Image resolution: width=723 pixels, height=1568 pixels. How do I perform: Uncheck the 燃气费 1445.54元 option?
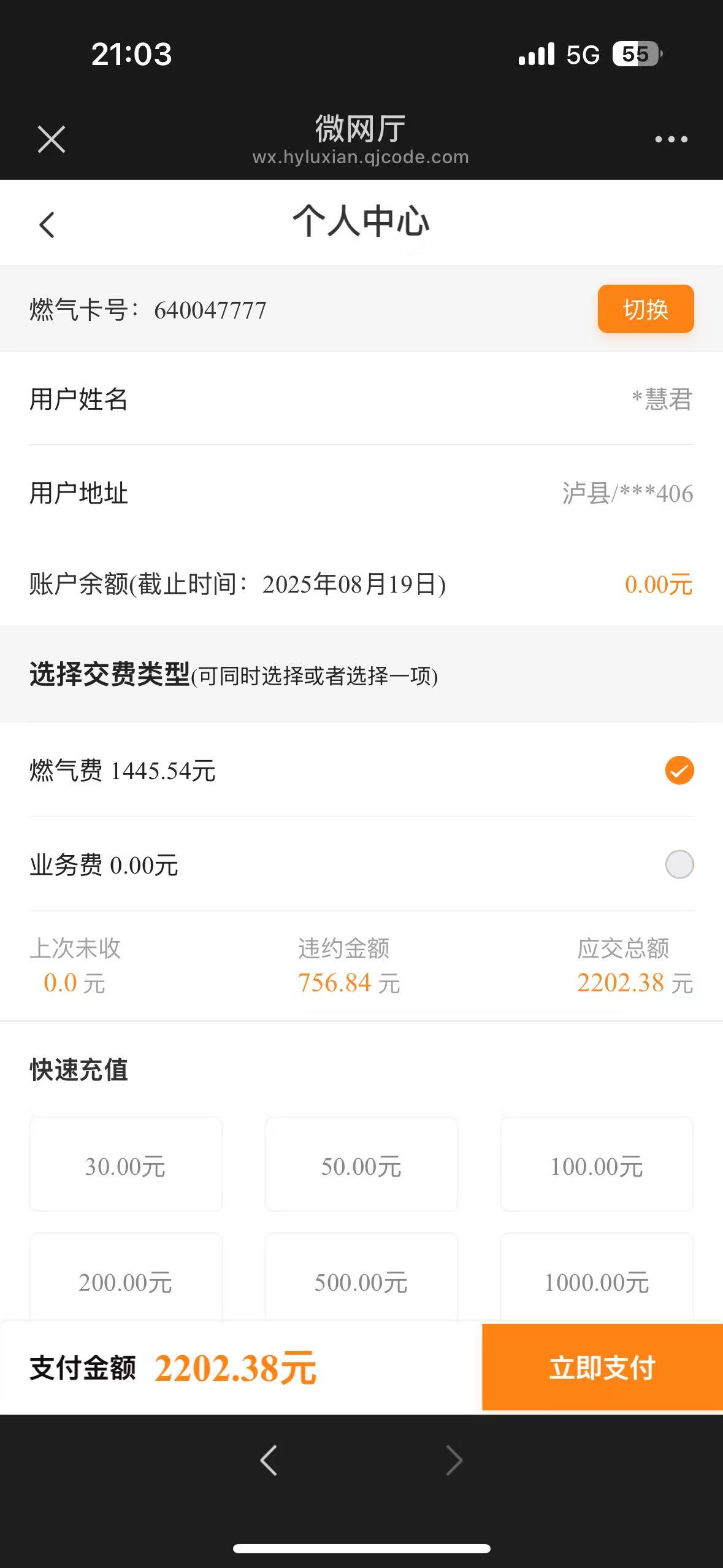coord(679,771)
